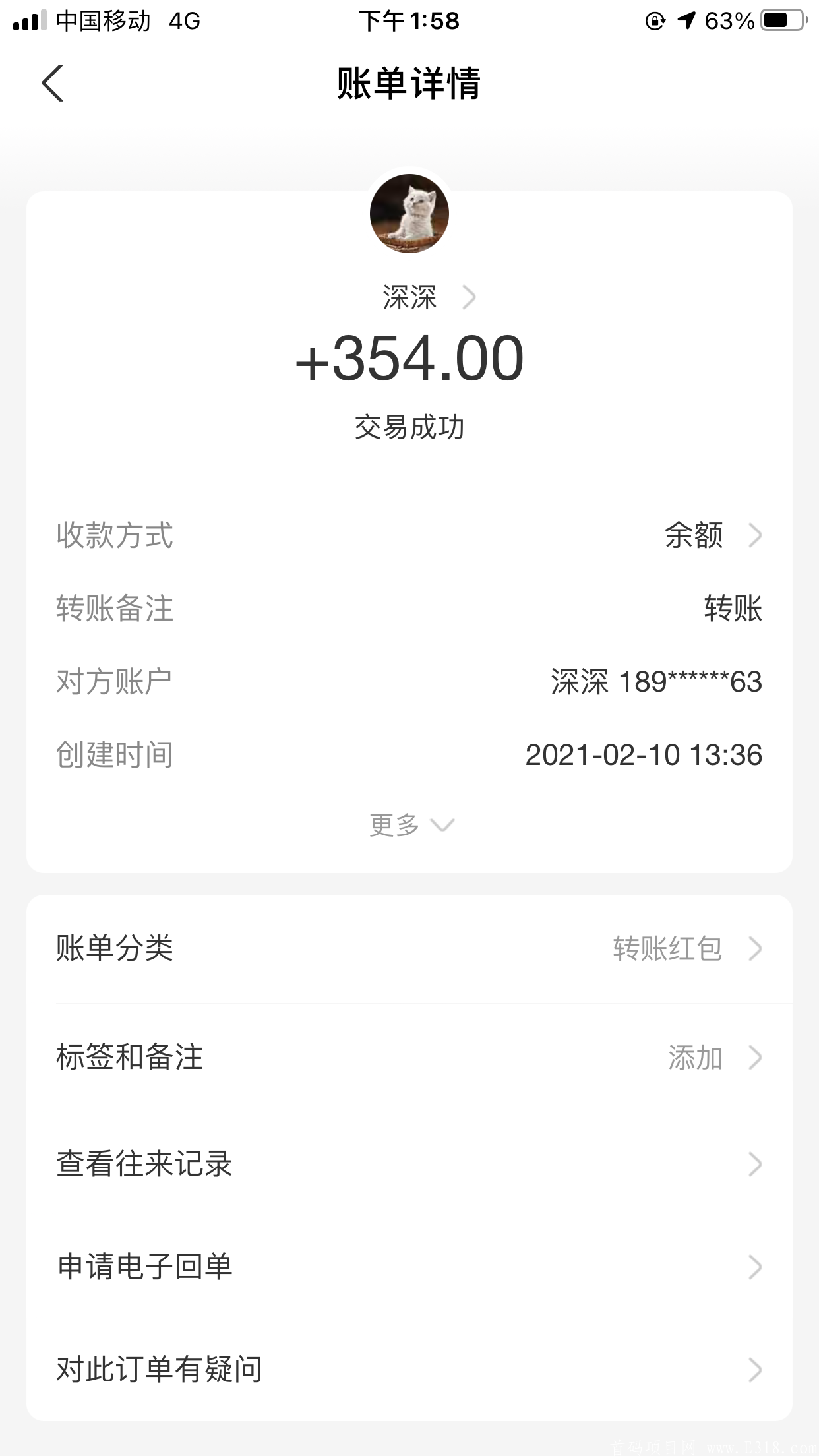Tap the arrow next to 深深's name
Viewport: 819px width, 1456px height.
click(469, 297)
